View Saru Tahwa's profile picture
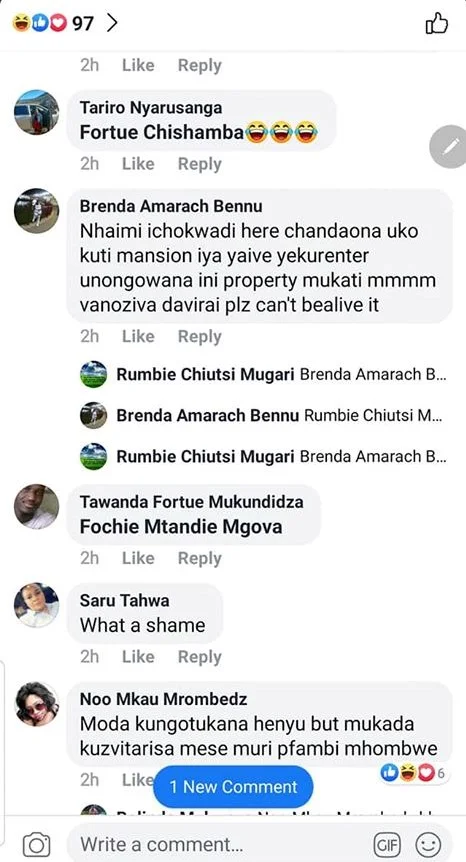Image resolution: width=466 pixels, height=862 pixels. pos(36,605)
